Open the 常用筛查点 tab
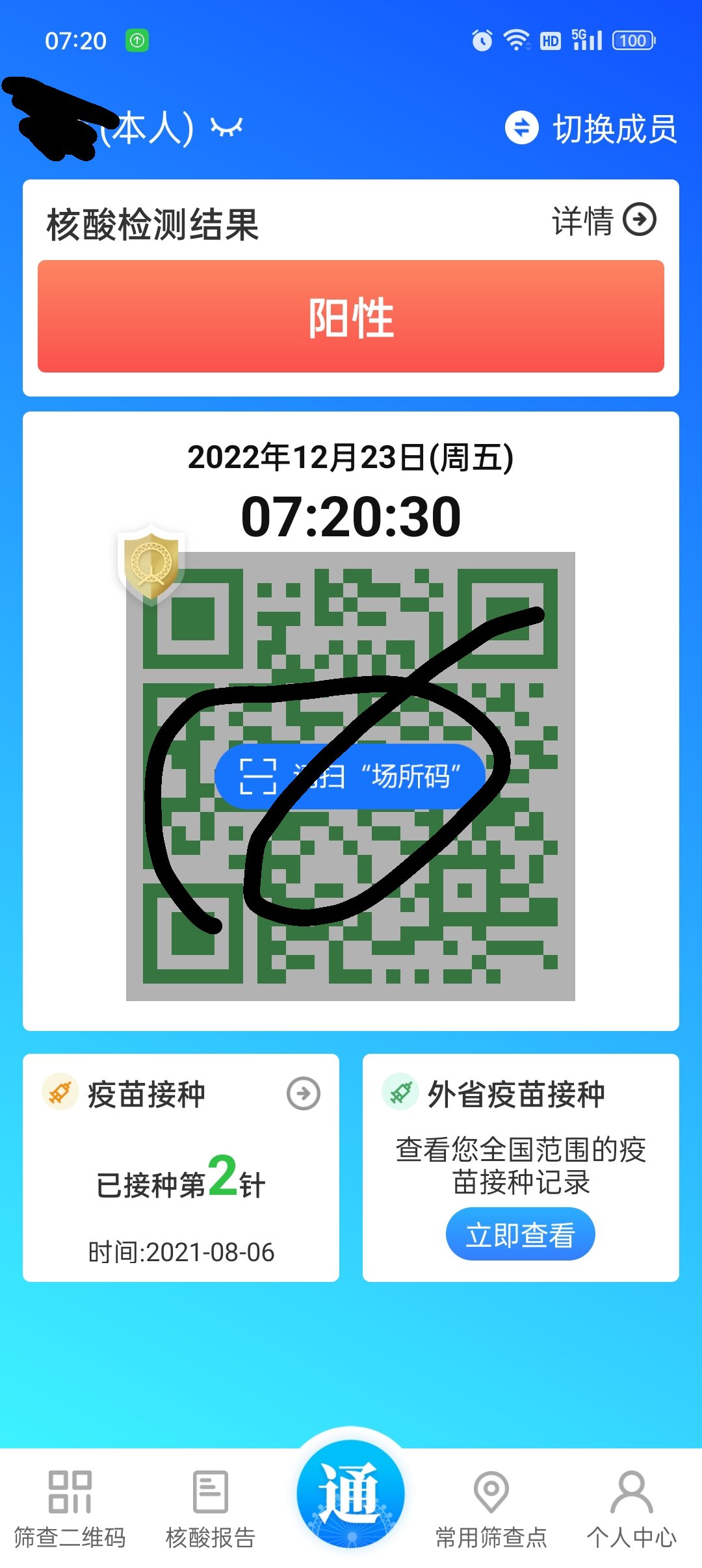This screenshot has height=1568, width=702. (x=491, y=1509)
